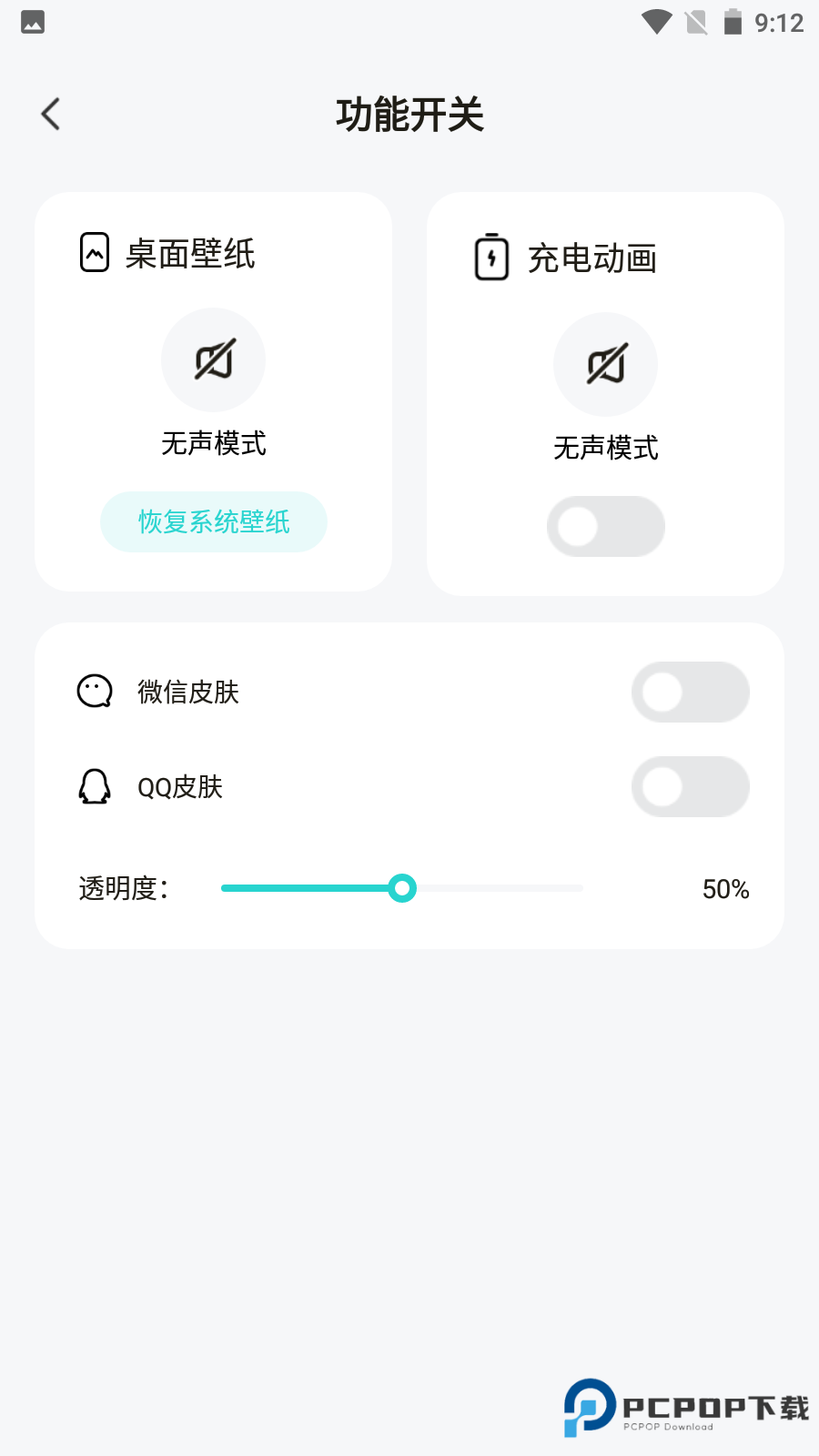The height and width of the screenshot is (1456, 819).
Task: Tap the back arrow to go previous screen
Action: point(50,114)
